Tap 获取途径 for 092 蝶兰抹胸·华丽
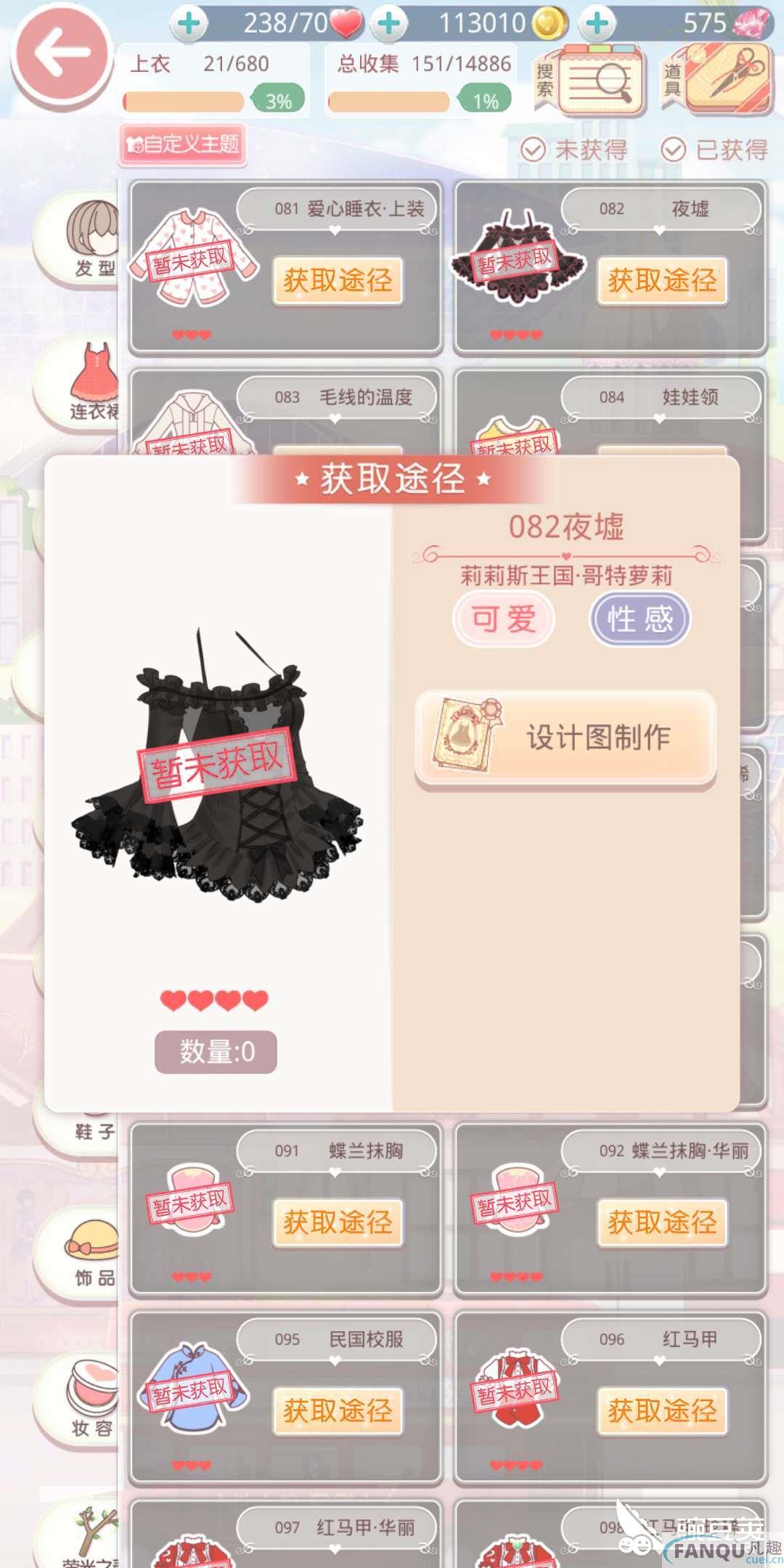Screen dimensions: 784x1568 [x=662, y=1222]
